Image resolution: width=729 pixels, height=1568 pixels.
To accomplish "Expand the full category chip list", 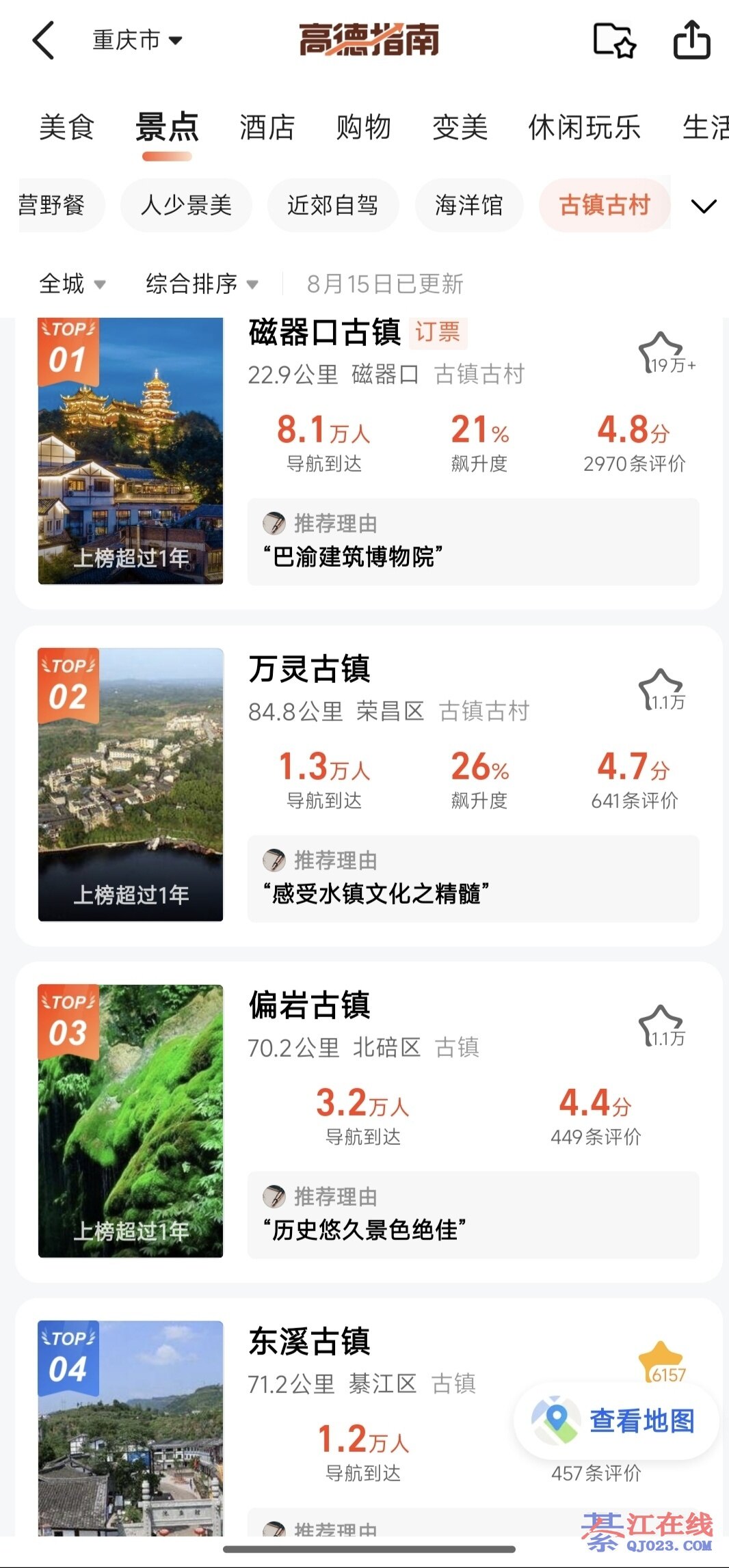I will tap(703, 206).
